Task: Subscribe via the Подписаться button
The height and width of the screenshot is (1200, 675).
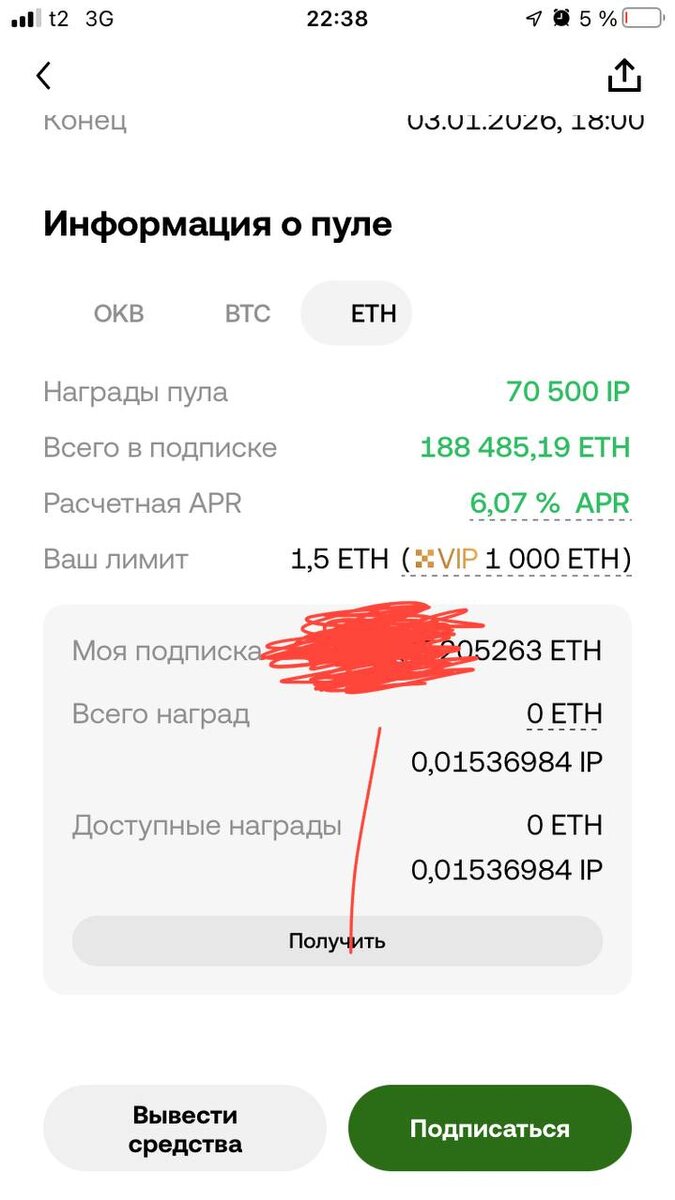Action: 490,1129
